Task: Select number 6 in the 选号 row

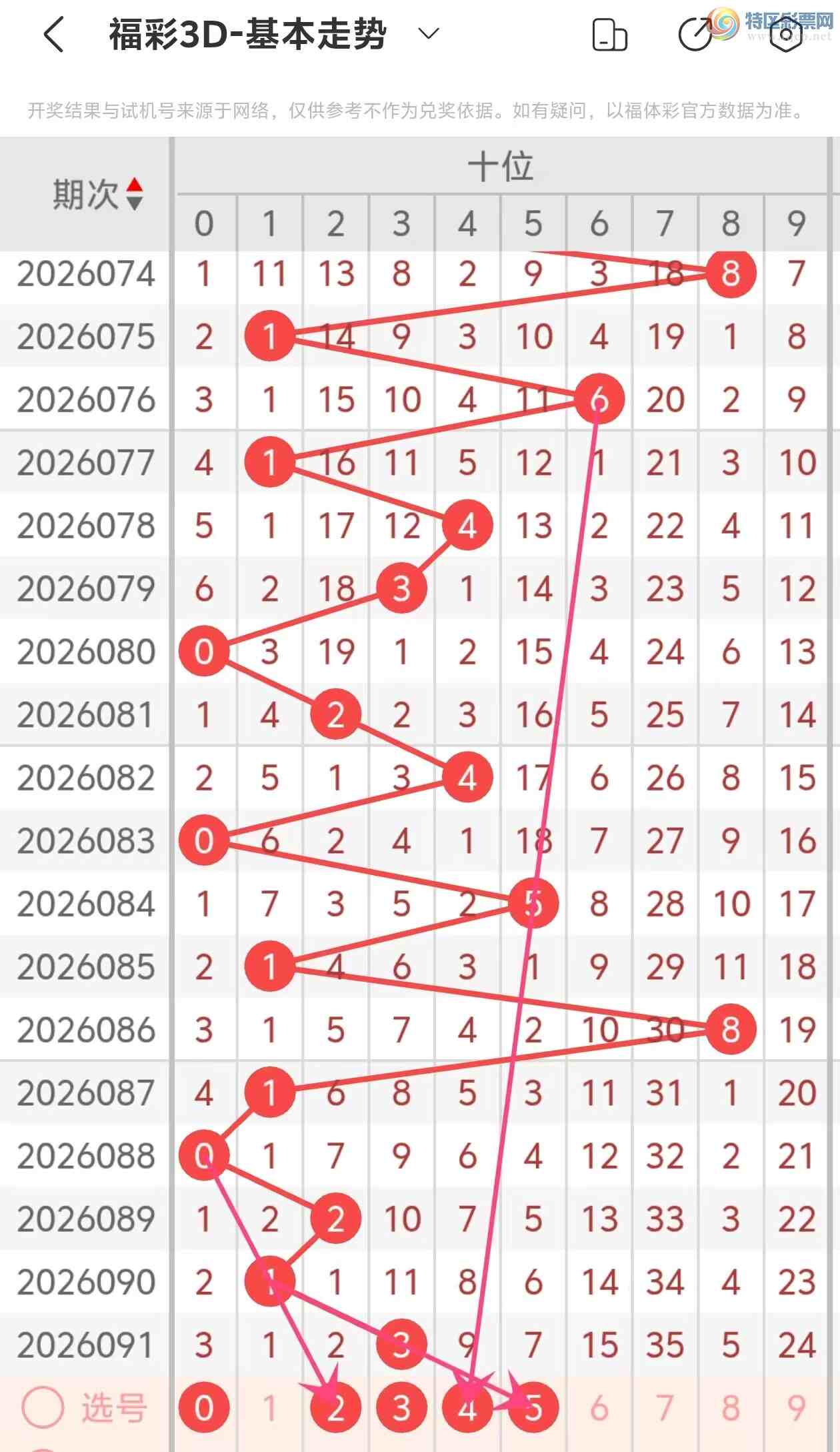Action: point(599,1408)
